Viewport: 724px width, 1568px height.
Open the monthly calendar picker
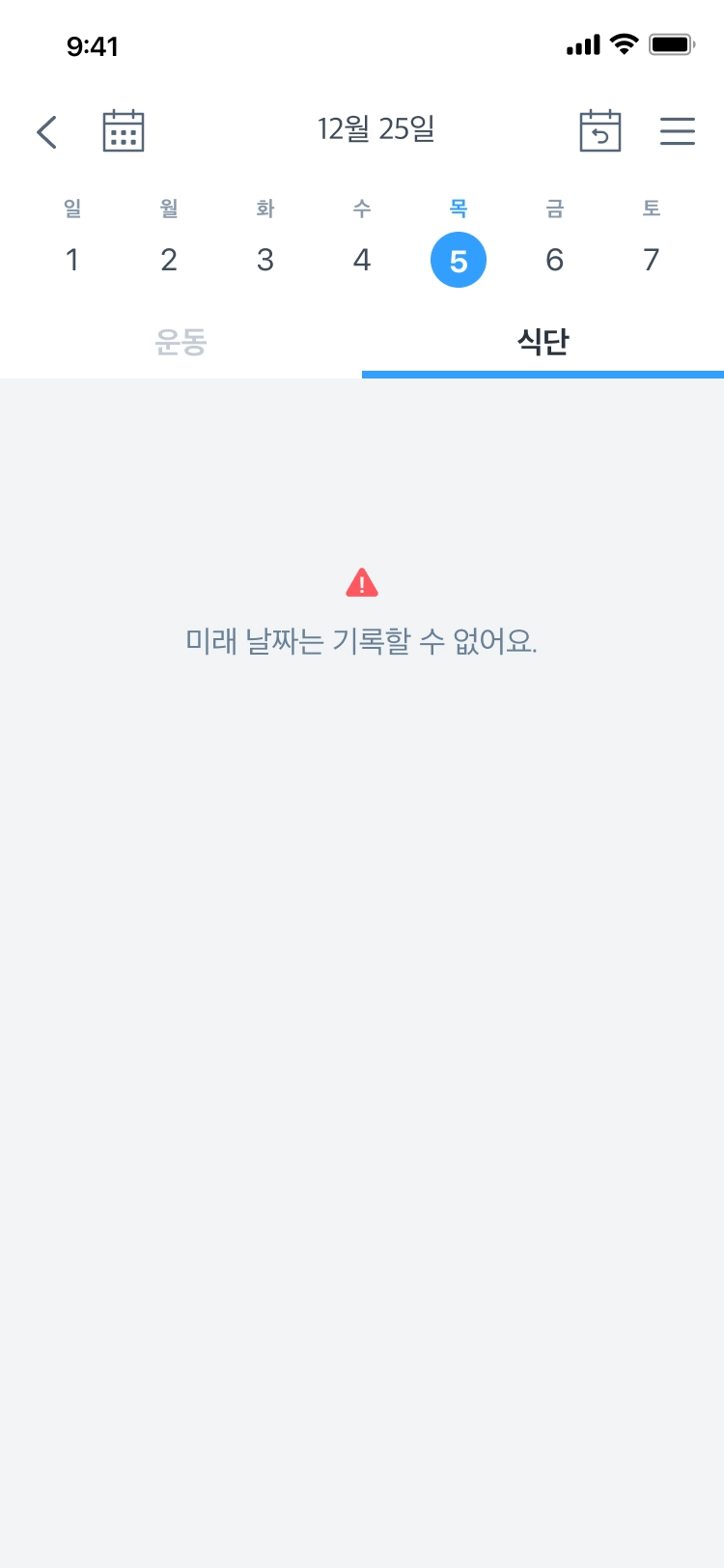[124, 131]
